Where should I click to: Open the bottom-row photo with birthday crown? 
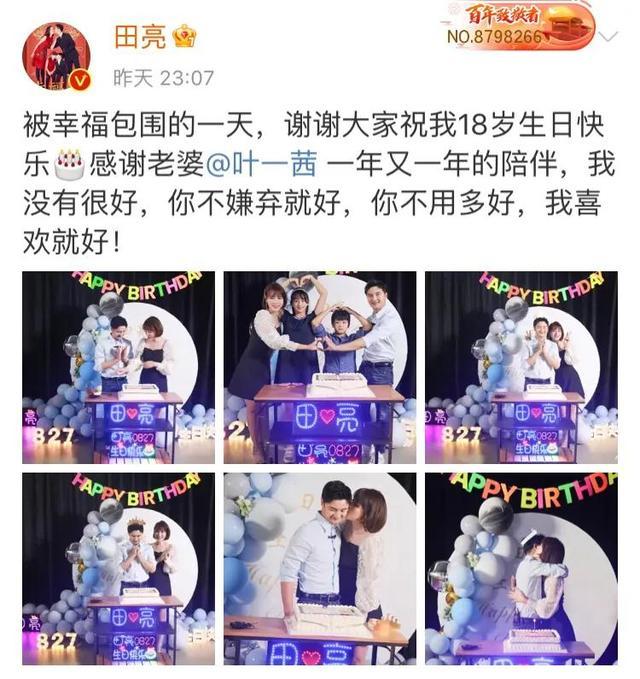118,568
